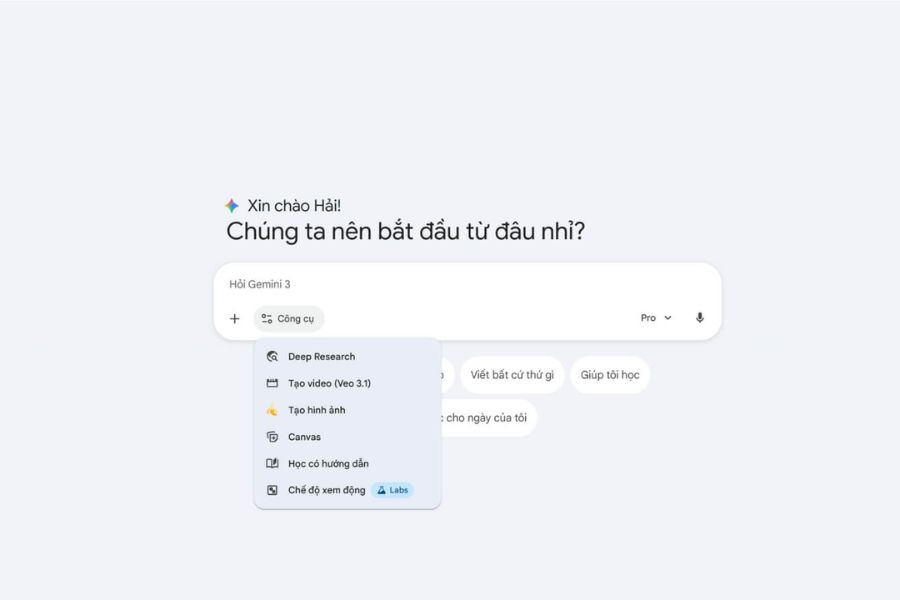Screen dimensions: 900x600
Task: Tap the Viết bất cứ thứ gì chip
Action: (x=512, y=375)
